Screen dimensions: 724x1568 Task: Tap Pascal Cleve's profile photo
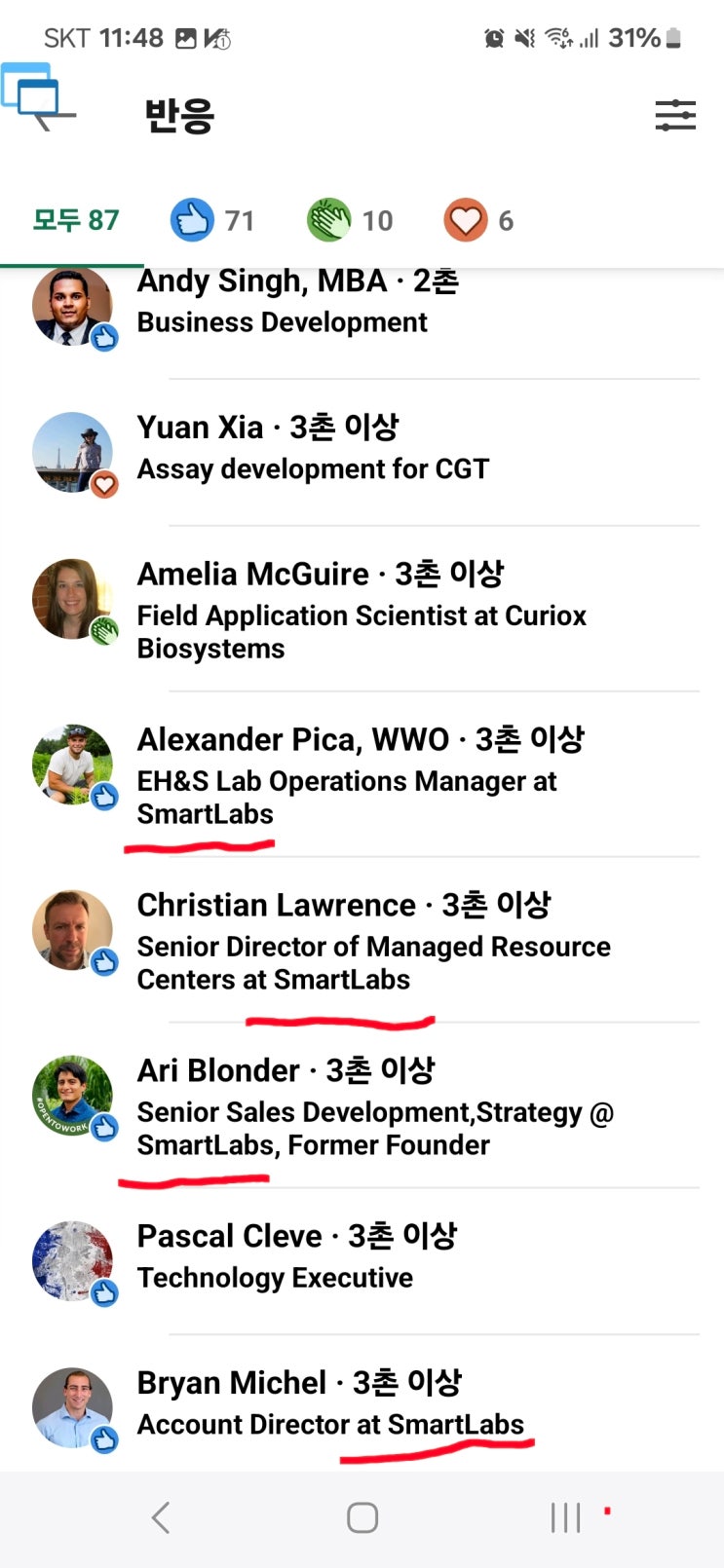(73, 1259)
